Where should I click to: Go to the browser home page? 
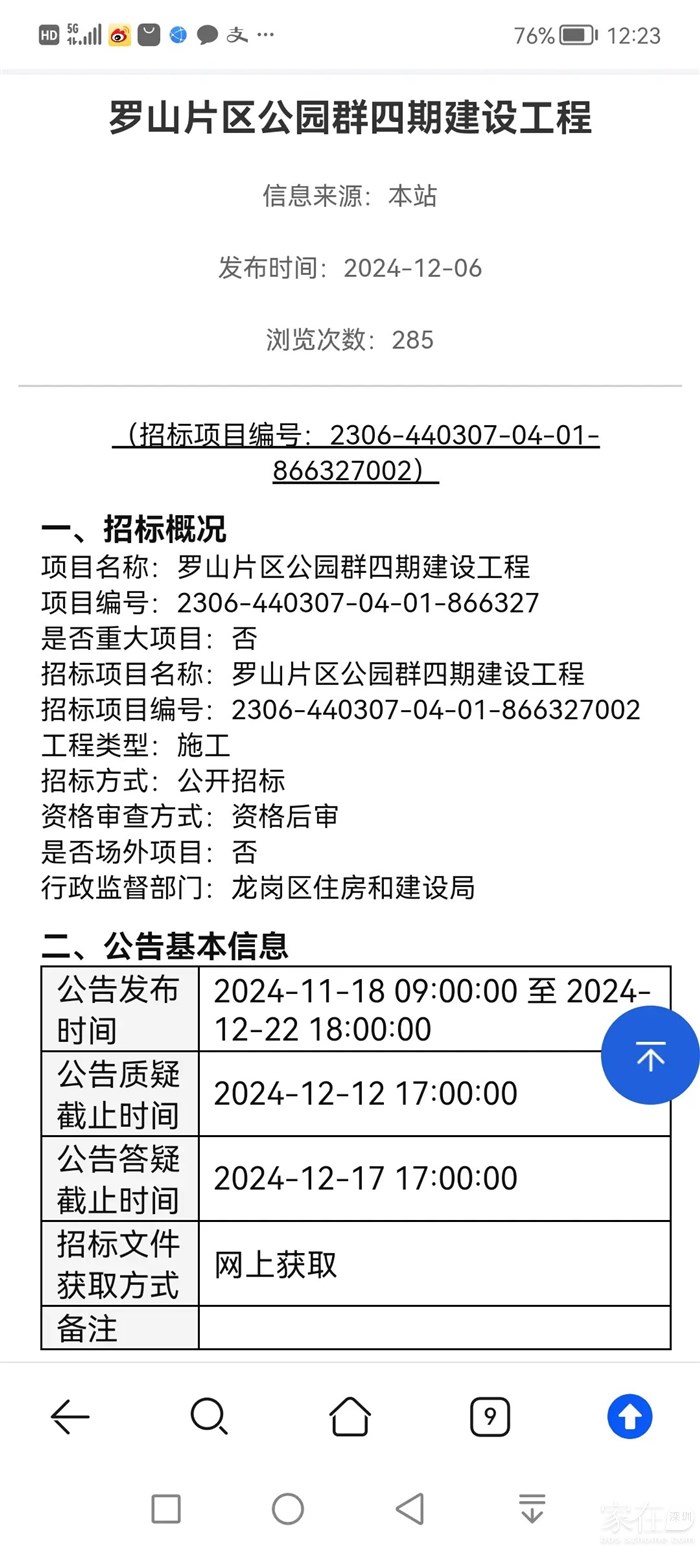pos(350,1416)
